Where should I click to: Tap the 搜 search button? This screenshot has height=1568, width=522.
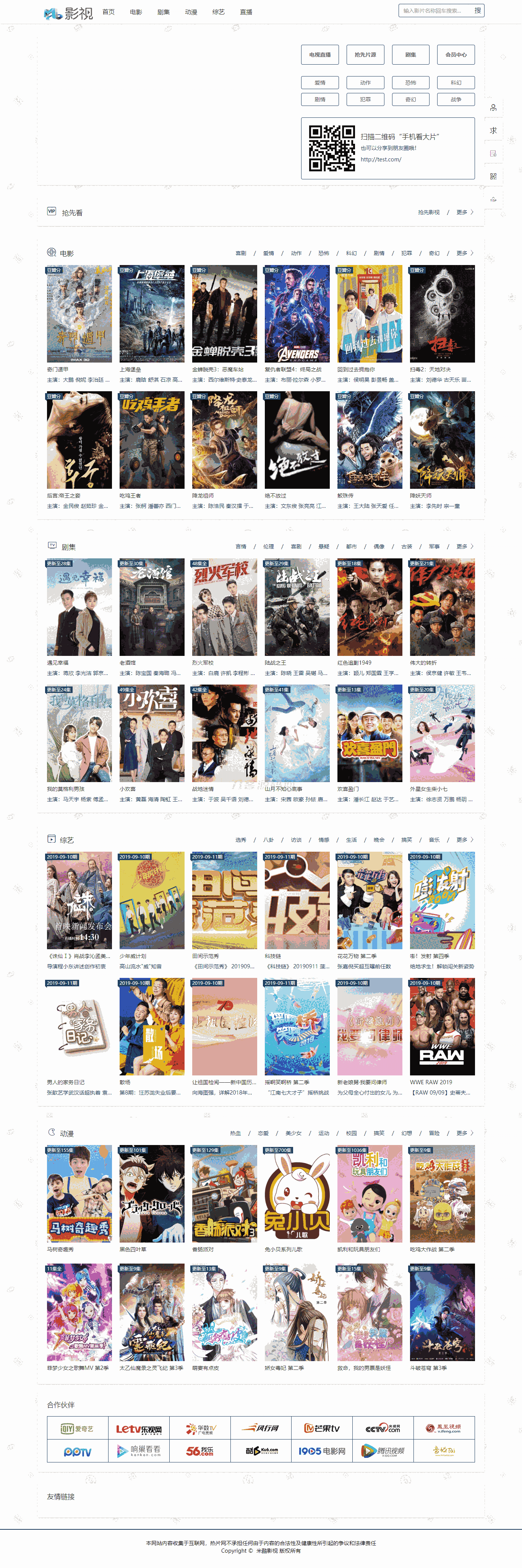478,11
